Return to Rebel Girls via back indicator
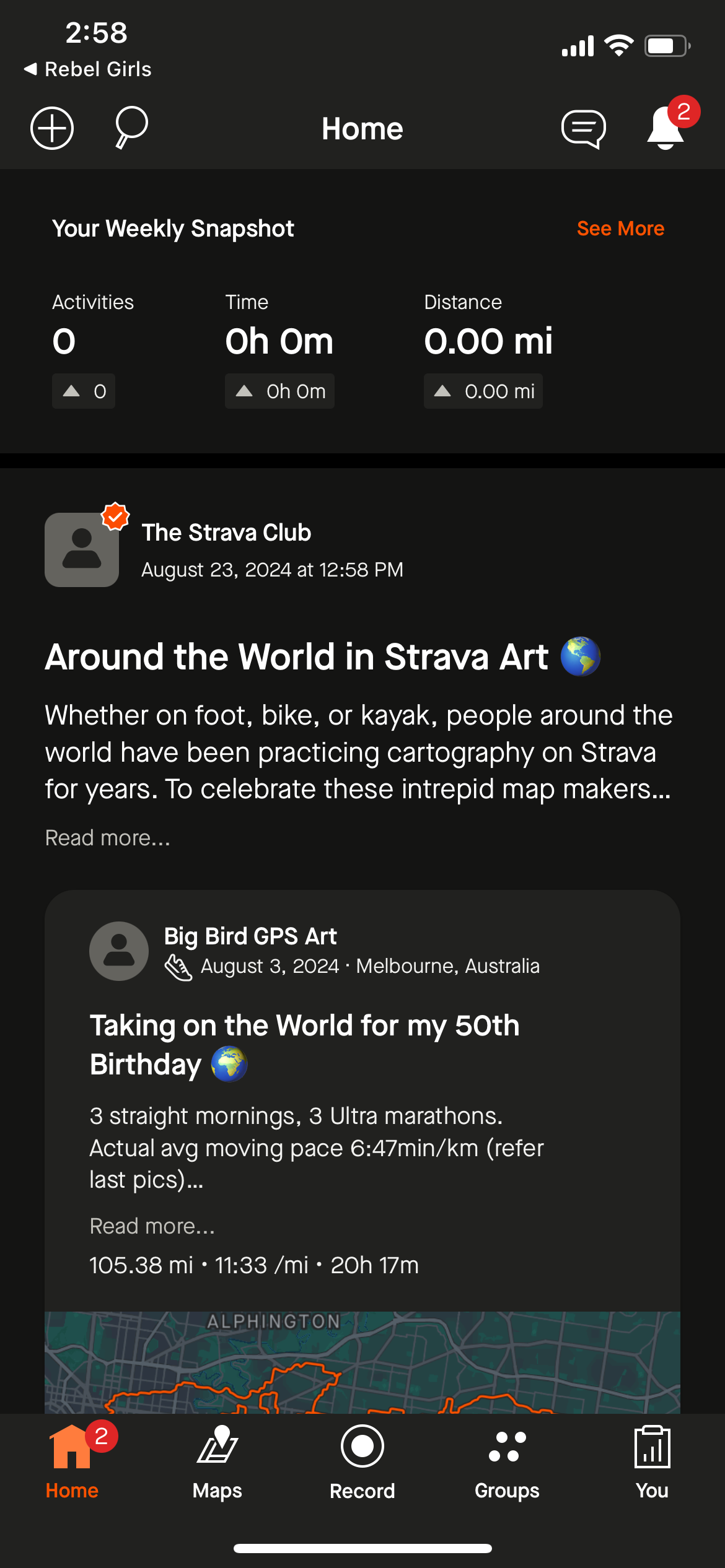This screenshot has height=1568, width=725. [88, 69]
